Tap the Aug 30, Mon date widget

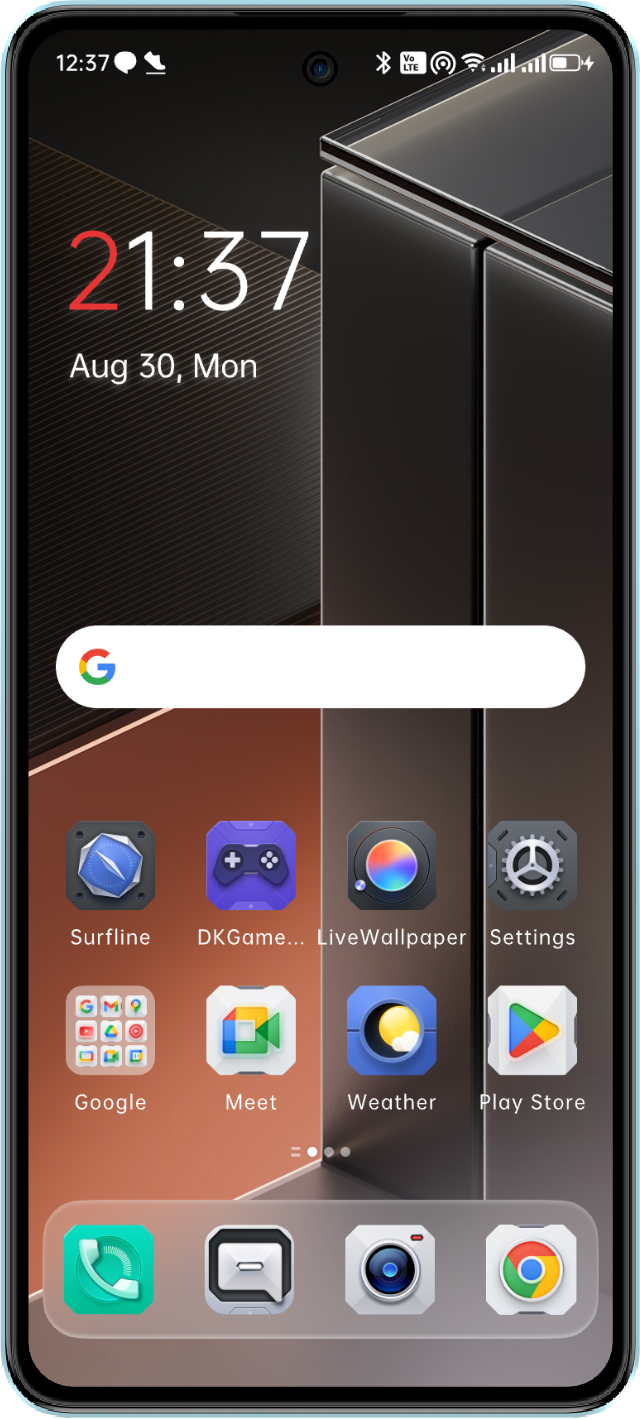[x=163, y=366]
